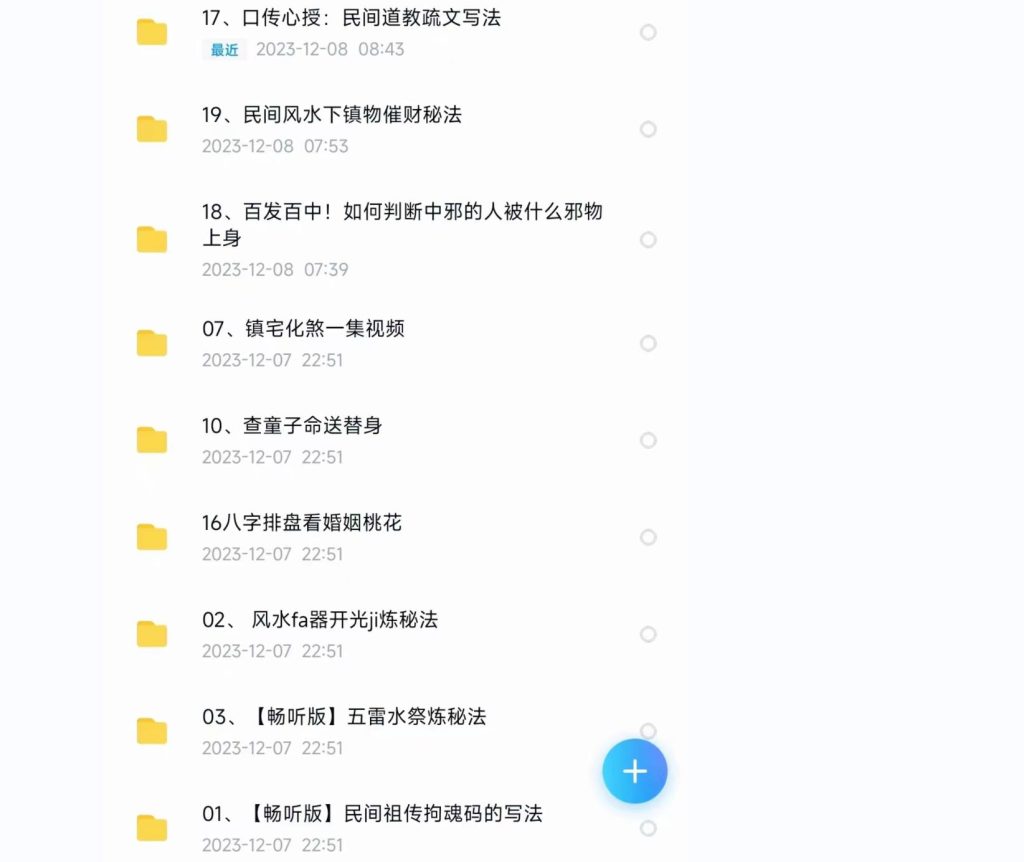The height and width of the screenshot is (862, 1024).
Task: Open folder 03 五雷水祭炼秘法
Action: pyautogui.click(x=343, y=717)
